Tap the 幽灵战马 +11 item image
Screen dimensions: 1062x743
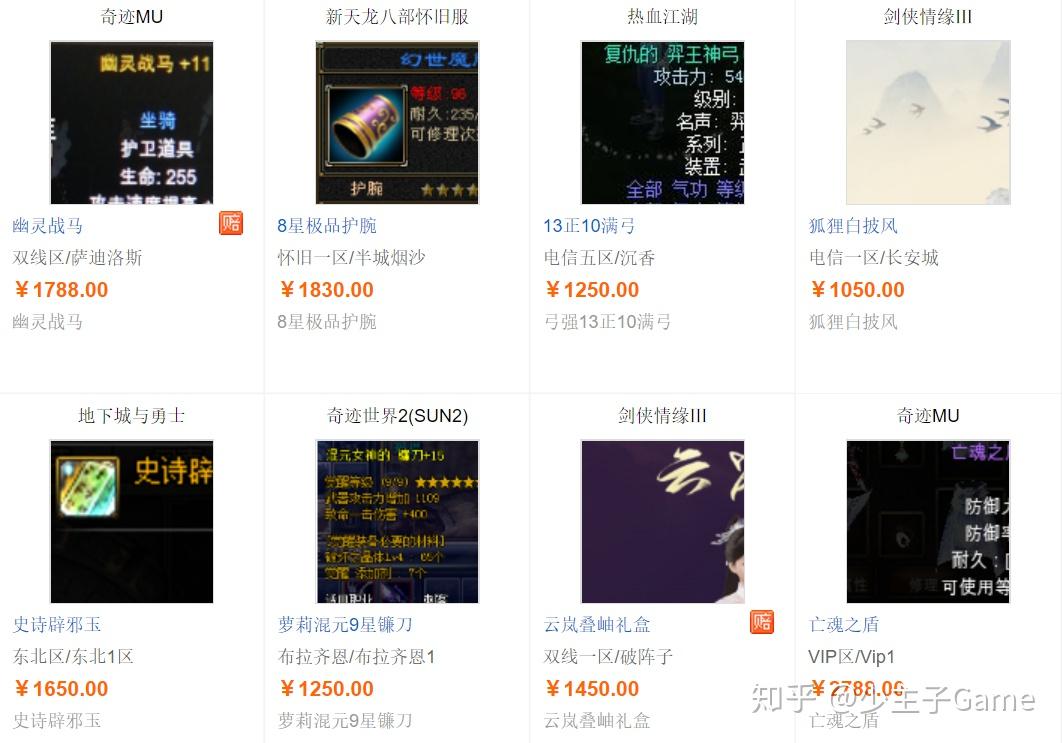(132, 122)
